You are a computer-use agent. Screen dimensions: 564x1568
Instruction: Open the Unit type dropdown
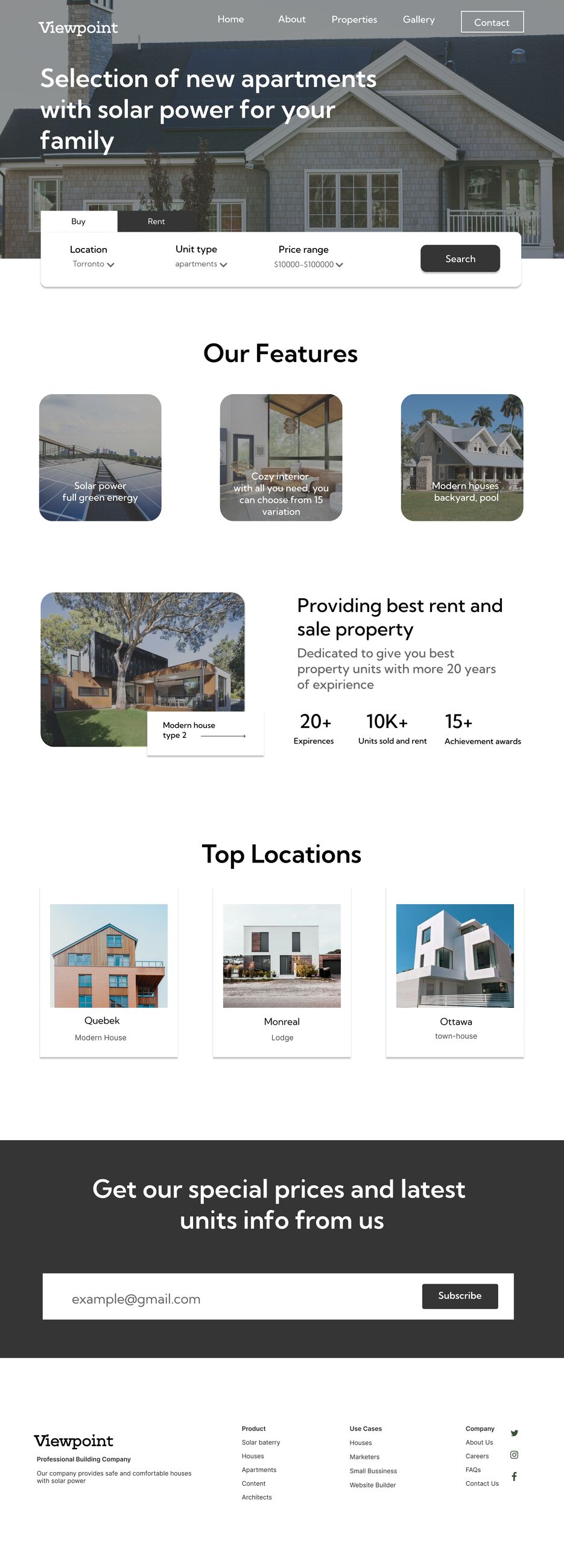tap(201, 264)
